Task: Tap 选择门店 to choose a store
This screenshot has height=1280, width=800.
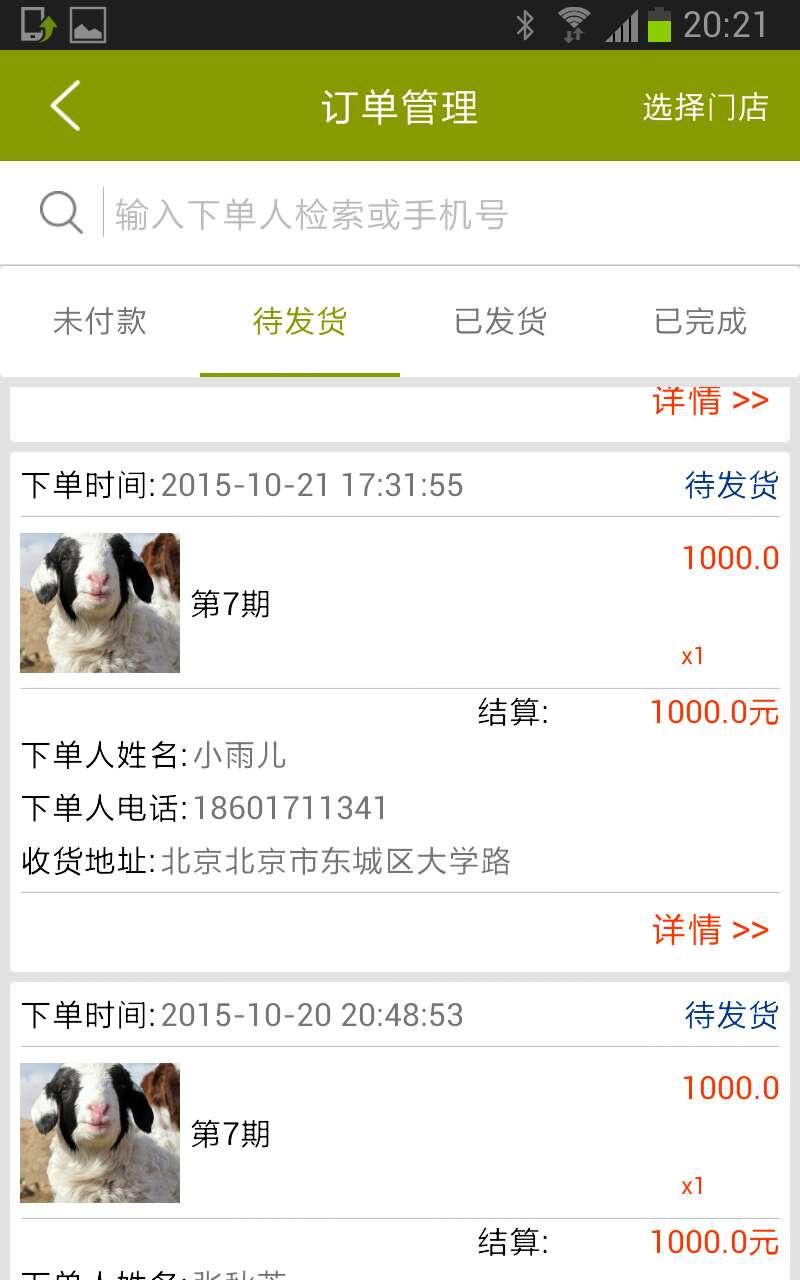Action: click(x=703, y=104)
